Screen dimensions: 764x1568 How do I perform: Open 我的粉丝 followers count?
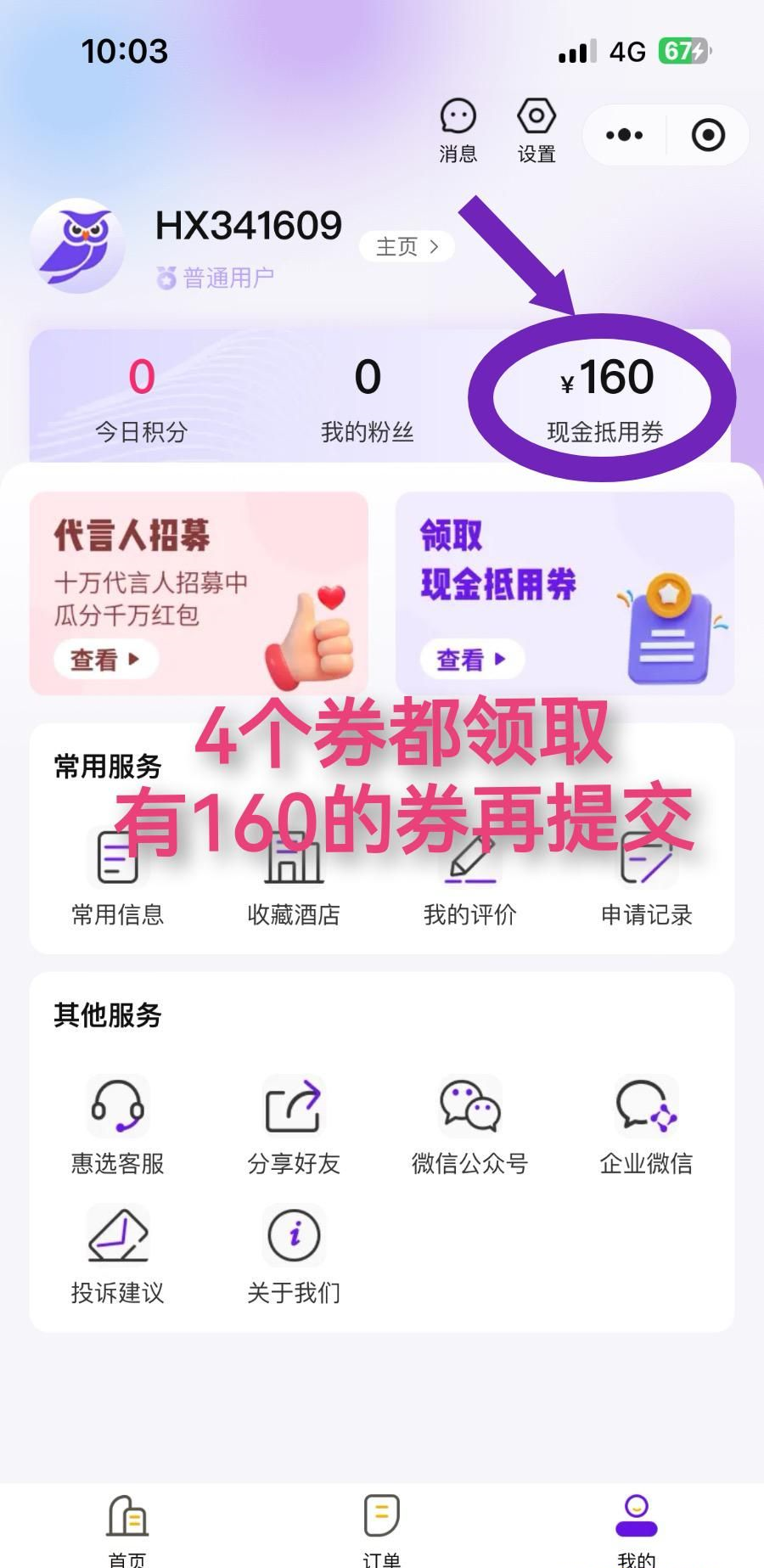click(x=367, y=396)
